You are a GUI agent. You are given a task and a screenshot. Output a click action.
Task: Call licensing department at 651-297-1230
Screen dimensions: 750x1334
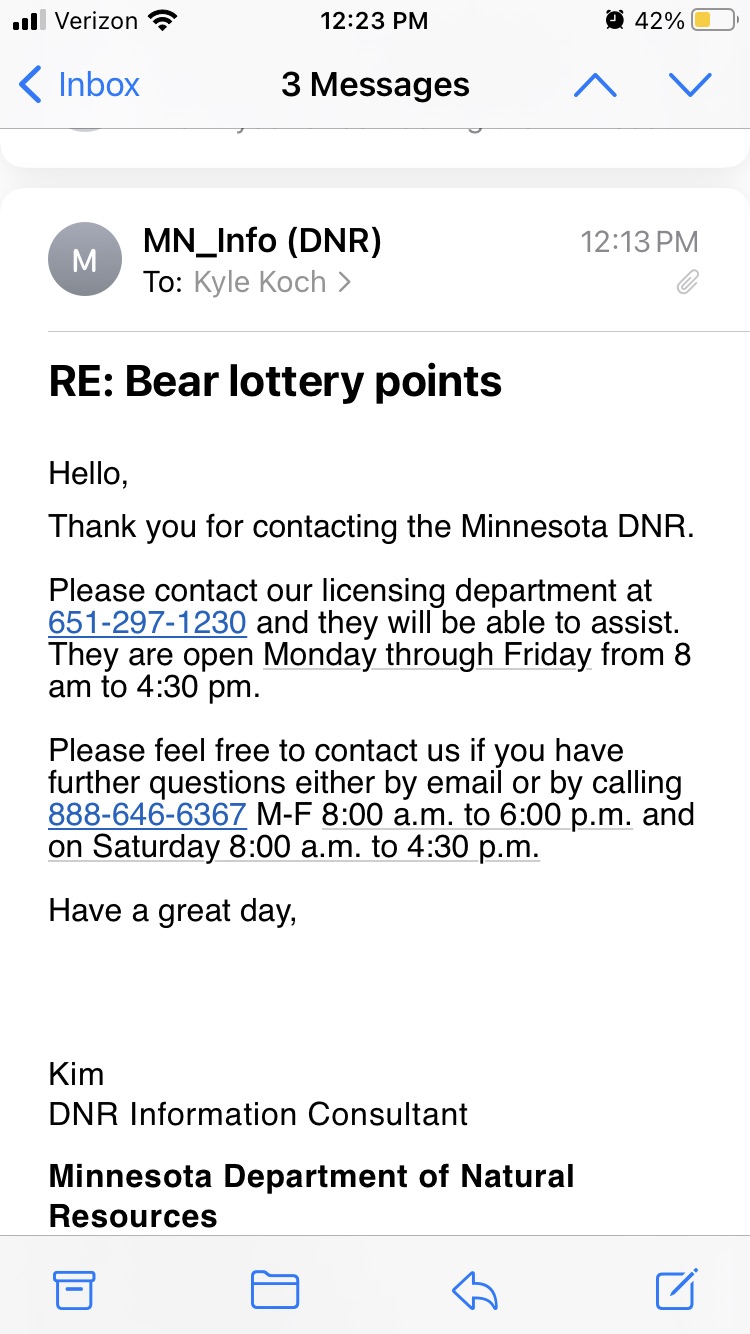[147, 623]
